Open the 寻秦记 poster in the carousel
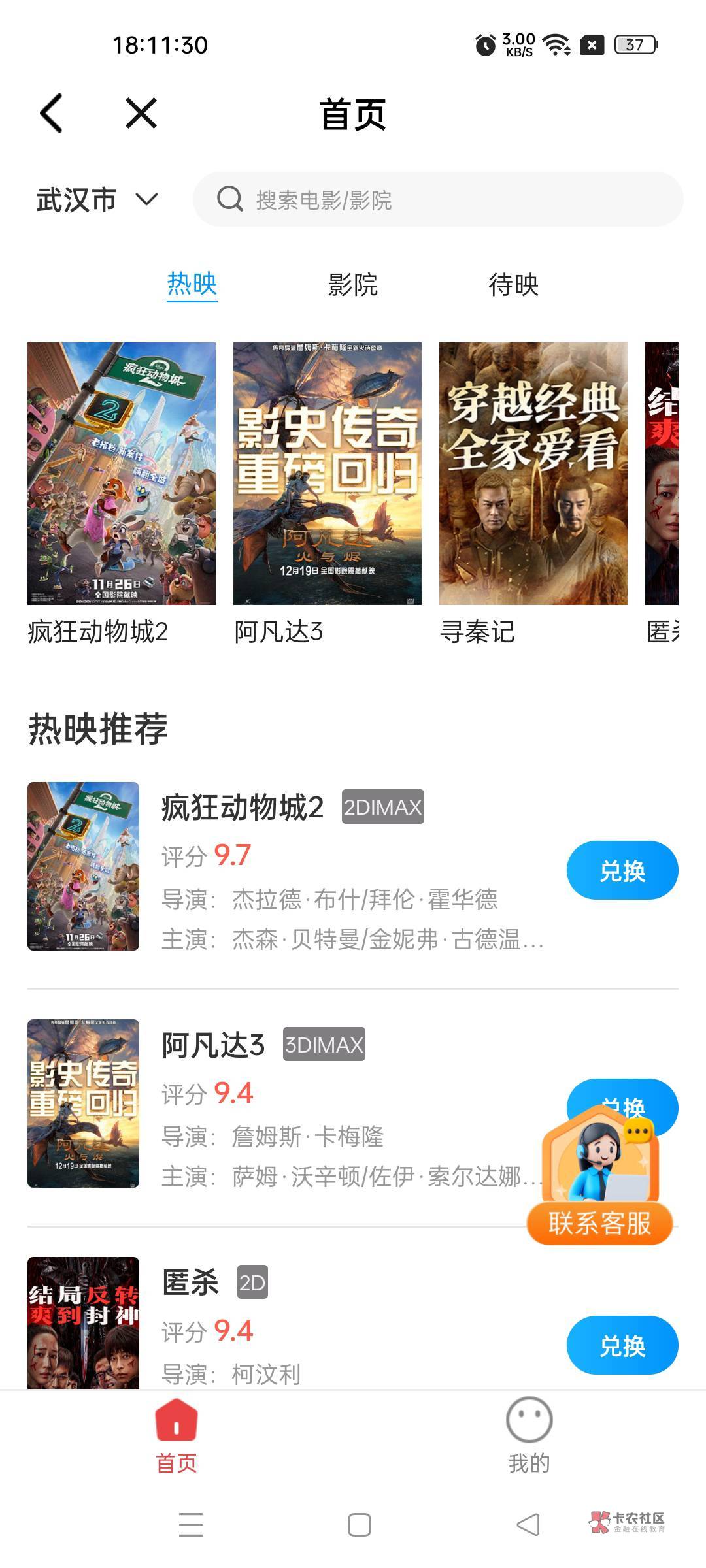 (x=533, y=474)
